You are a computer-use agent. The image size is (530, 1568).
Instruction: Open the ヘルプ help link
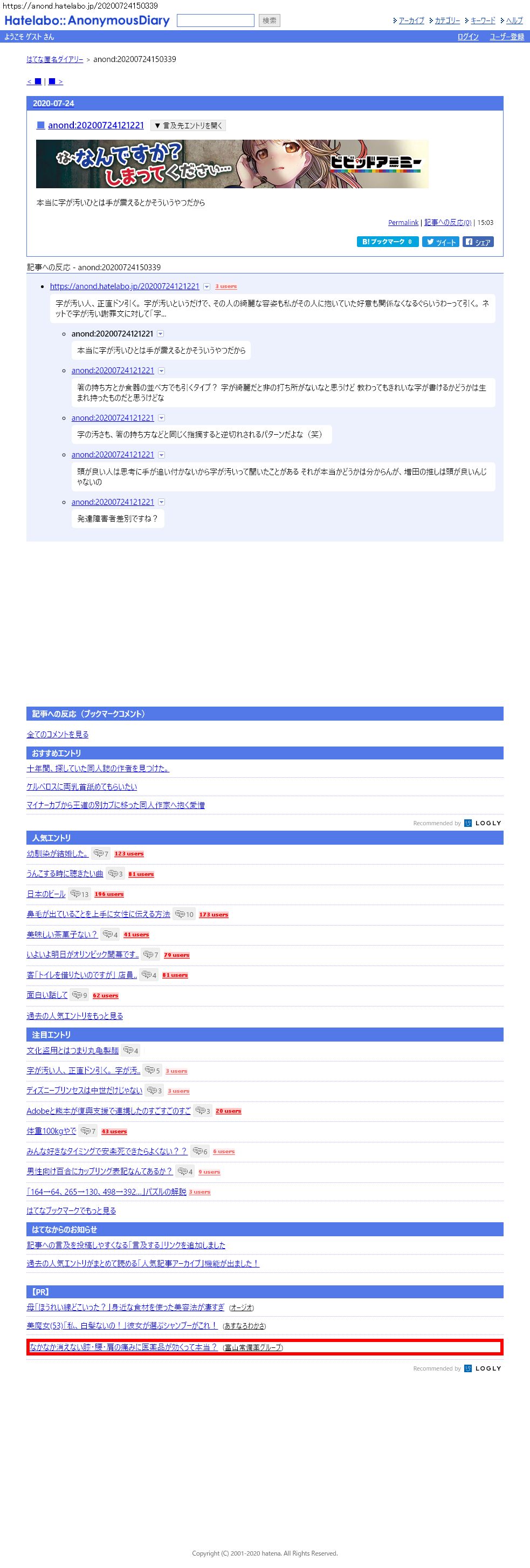[x=514, y=20]
